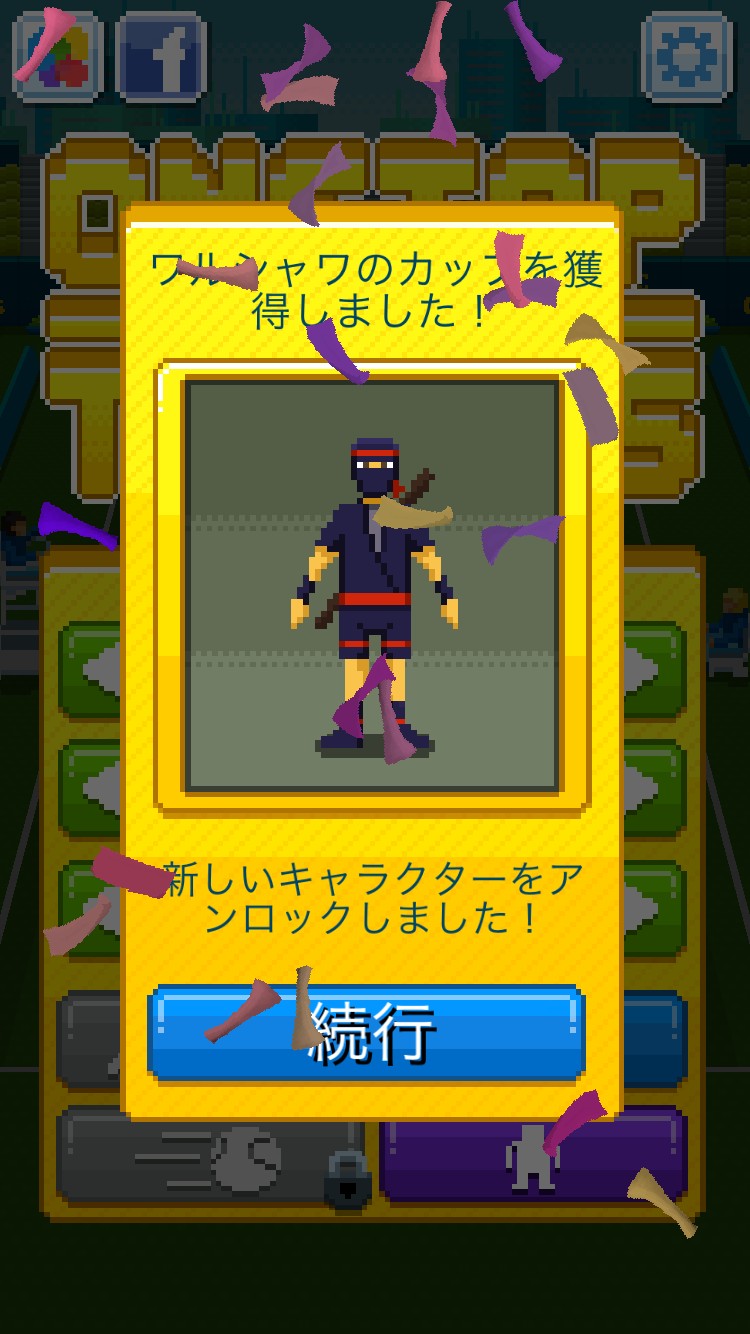
Task: Open the Facebook icon
Action: (x=162, y=56)
